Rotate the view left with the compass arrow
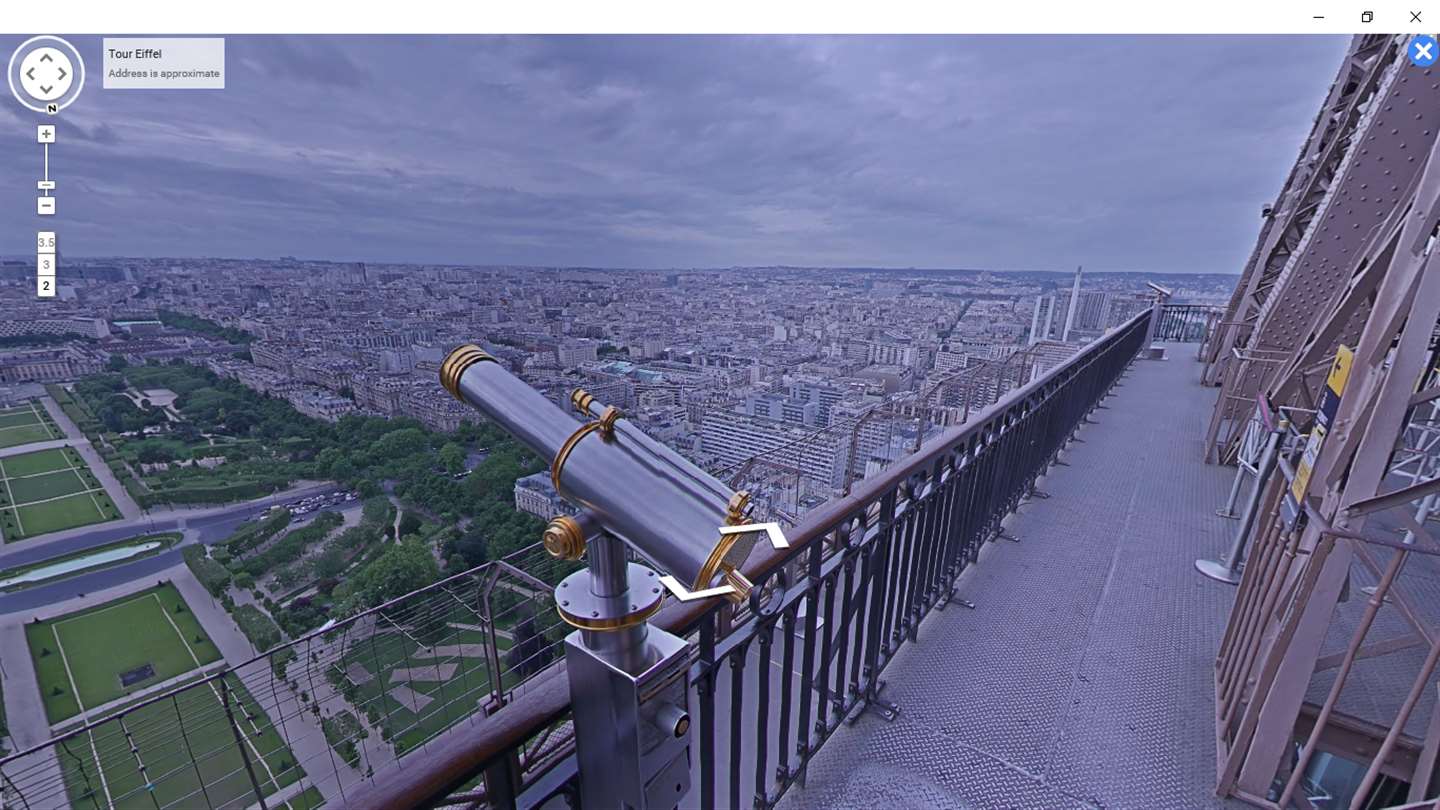 coord(30,74)
